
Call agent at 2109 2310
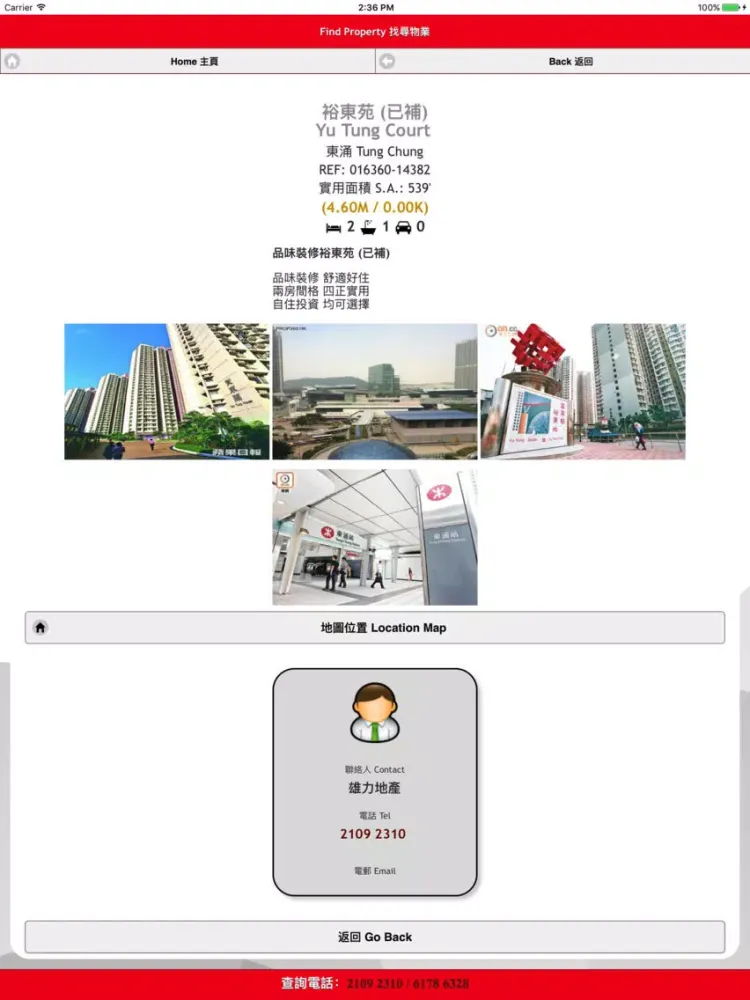tap(373, 834)
